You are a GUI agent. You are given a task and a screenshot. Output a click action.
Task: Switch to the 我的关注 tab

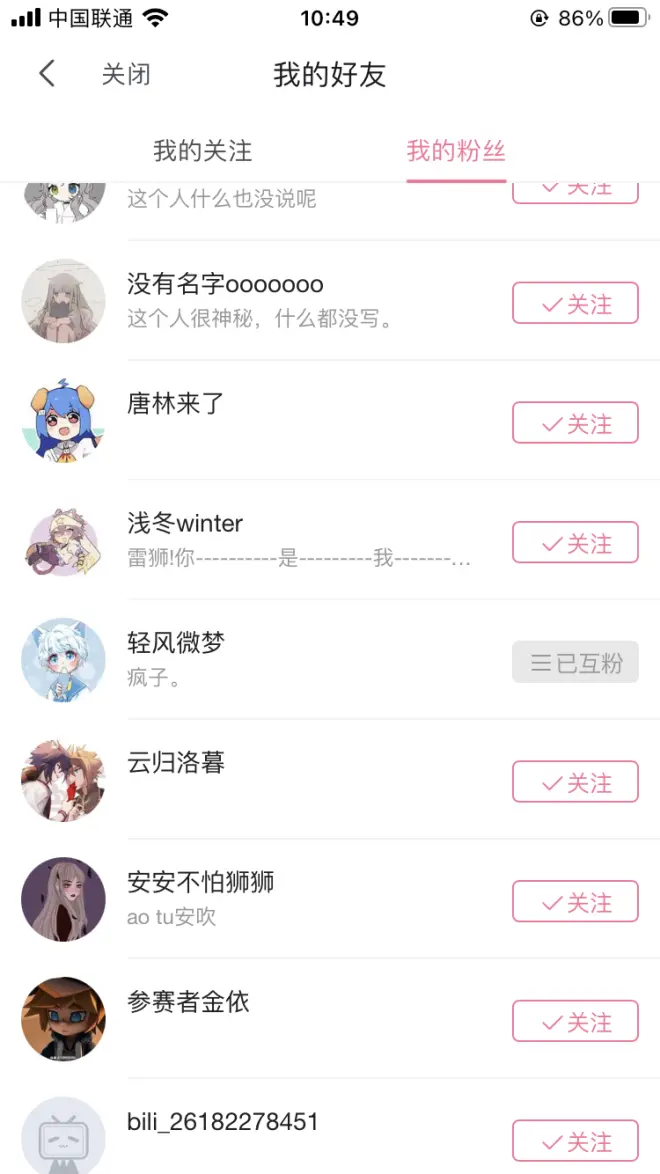[202, 152]
